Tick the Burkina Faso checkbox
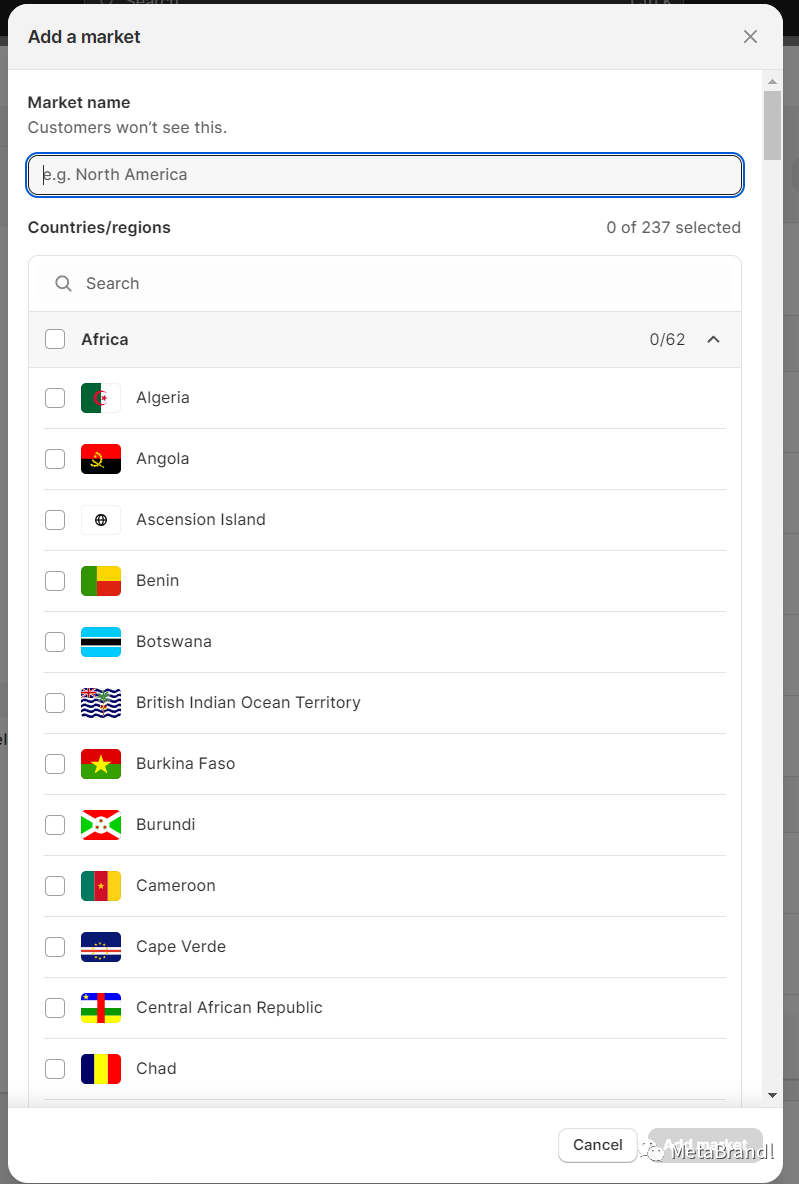This screenshot has height=1184, width=799. point(55,764)
